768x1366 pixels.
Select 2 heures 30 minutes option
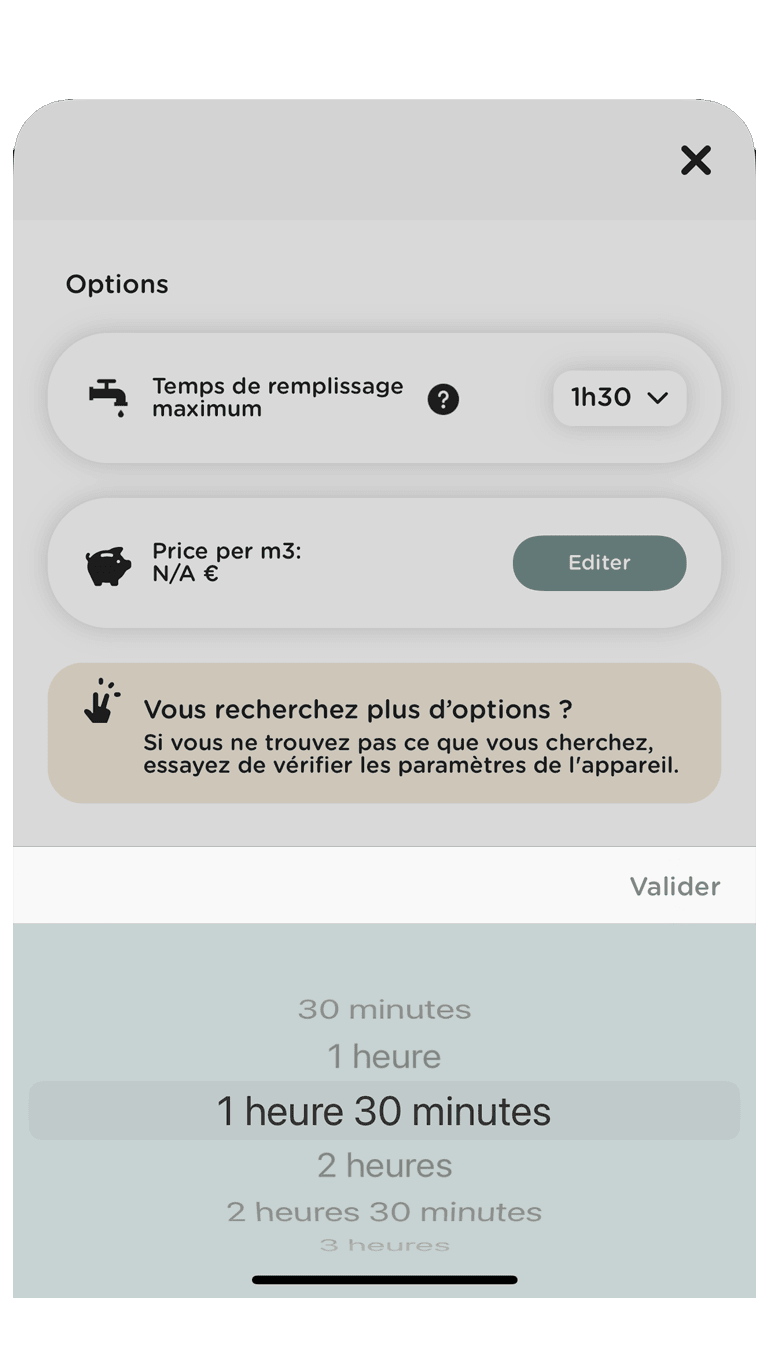(x=384, y=1212)
